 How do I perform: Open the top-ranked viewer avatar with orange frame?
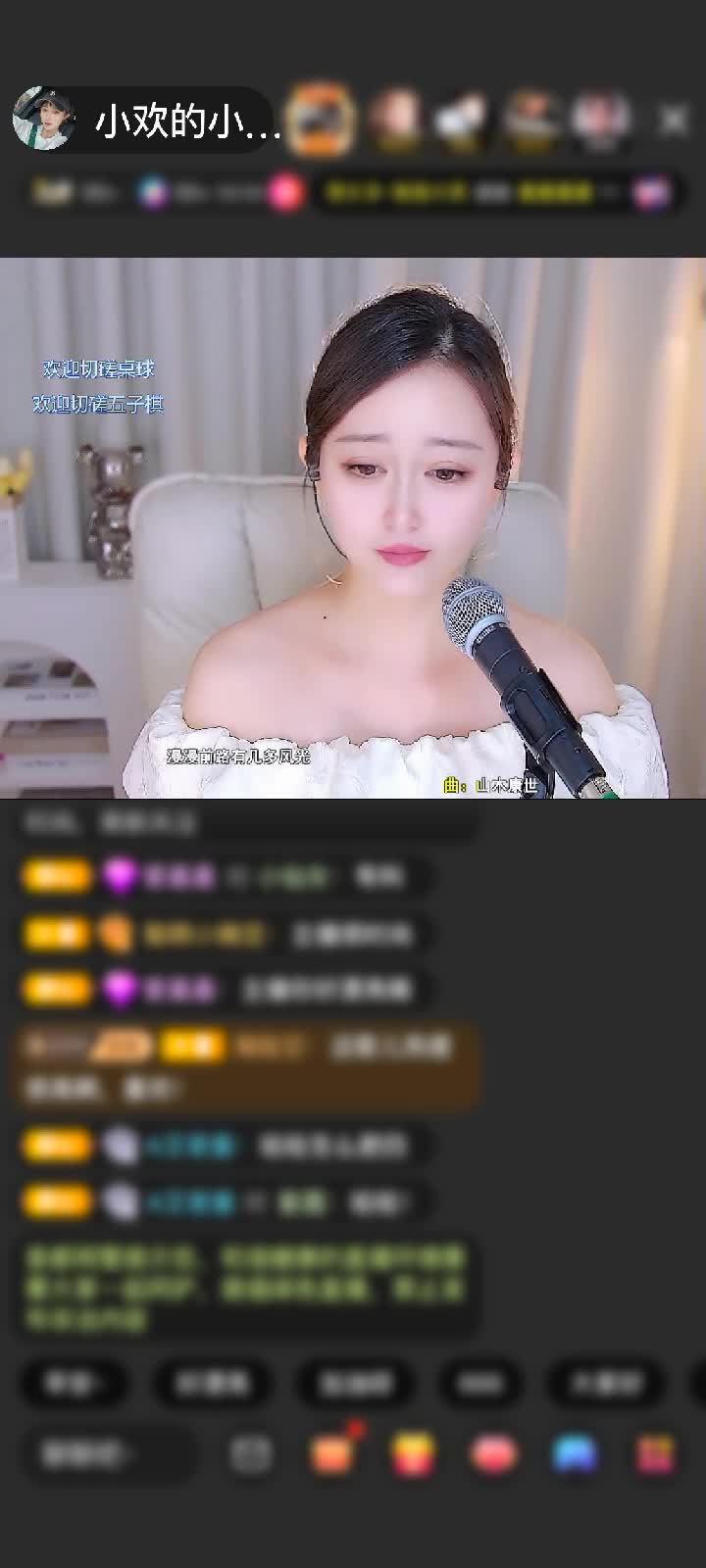(x=322, y=120)
